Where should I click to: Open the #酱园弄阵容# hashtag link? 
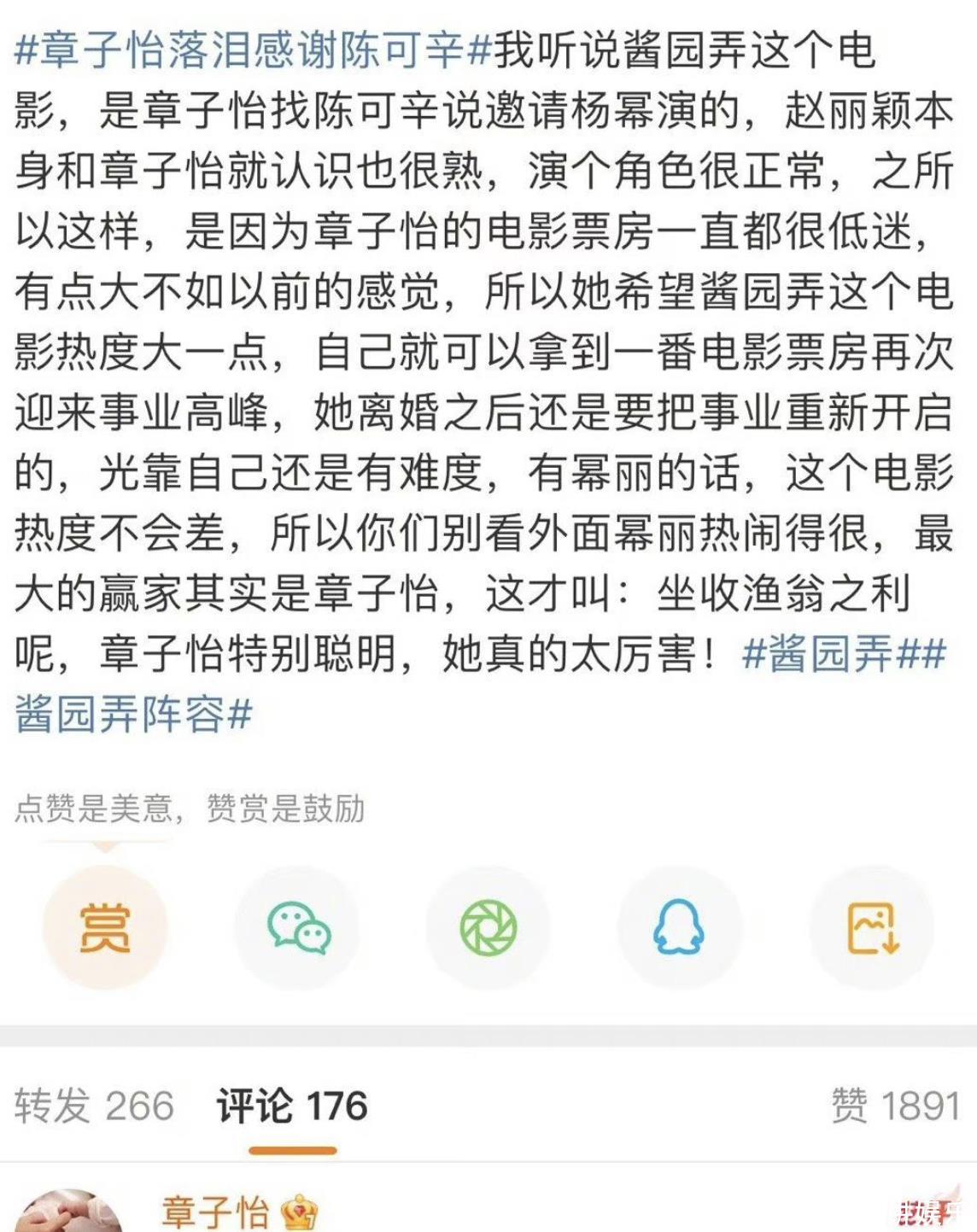tap(133, 714)
